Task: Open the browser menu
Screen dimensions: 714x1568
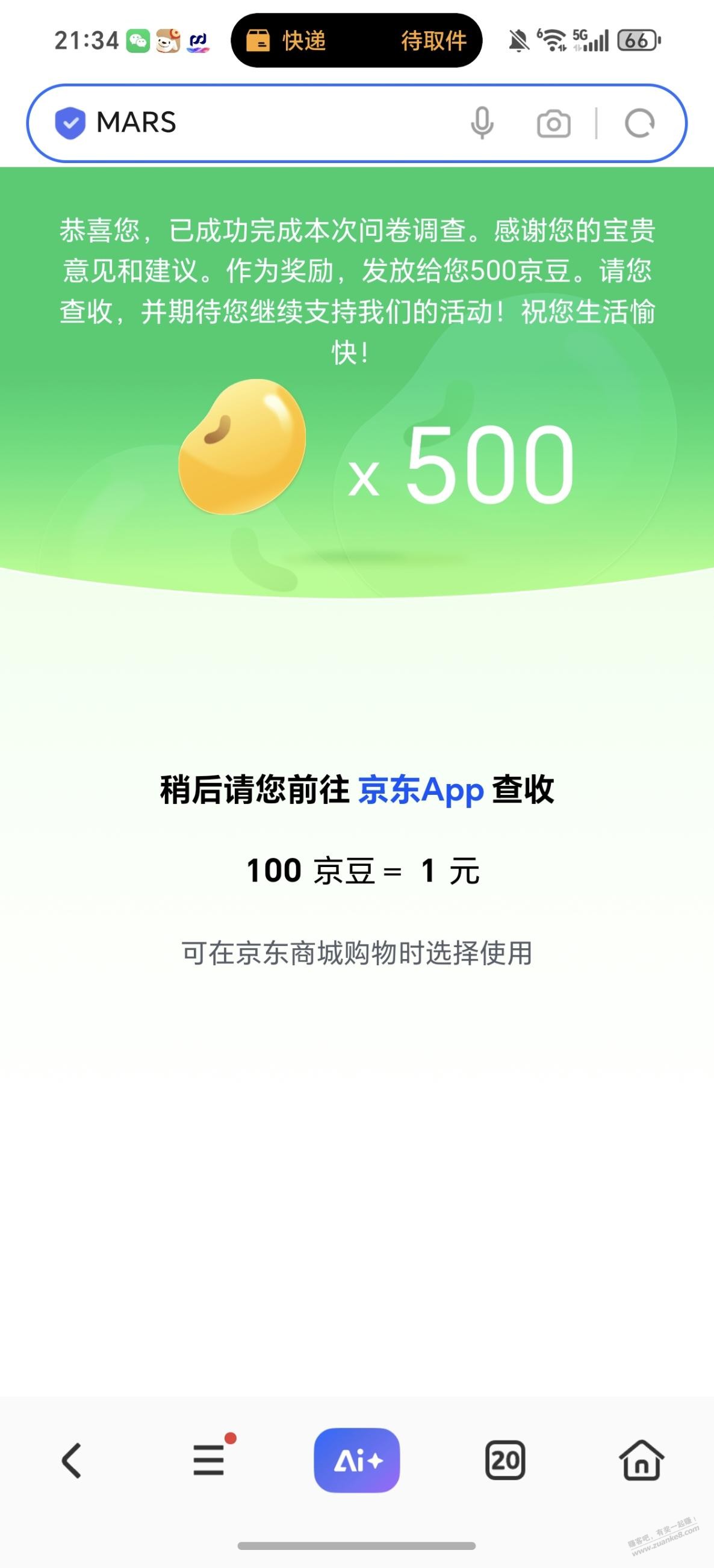Action: [x=209, y=1460]
